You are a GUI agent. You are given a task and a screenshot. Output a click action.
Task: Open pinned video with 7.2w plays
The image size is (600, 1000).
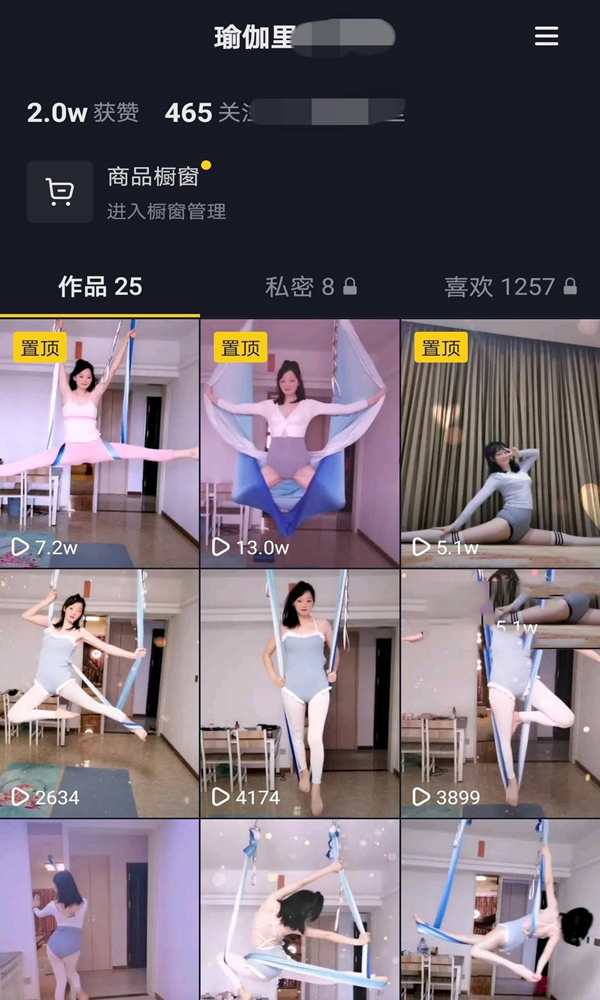pyautogui.click(x=100, y=443)
